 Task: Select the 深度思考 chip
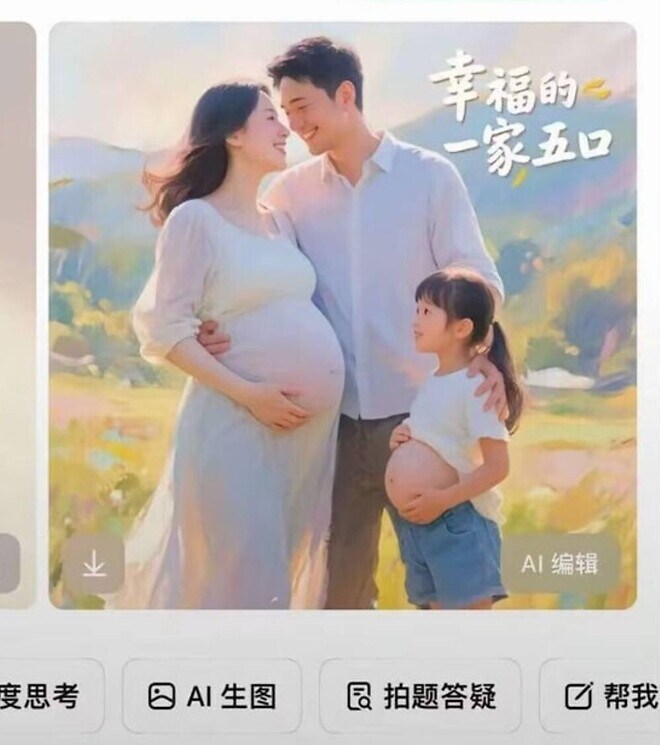click(45, 696)
